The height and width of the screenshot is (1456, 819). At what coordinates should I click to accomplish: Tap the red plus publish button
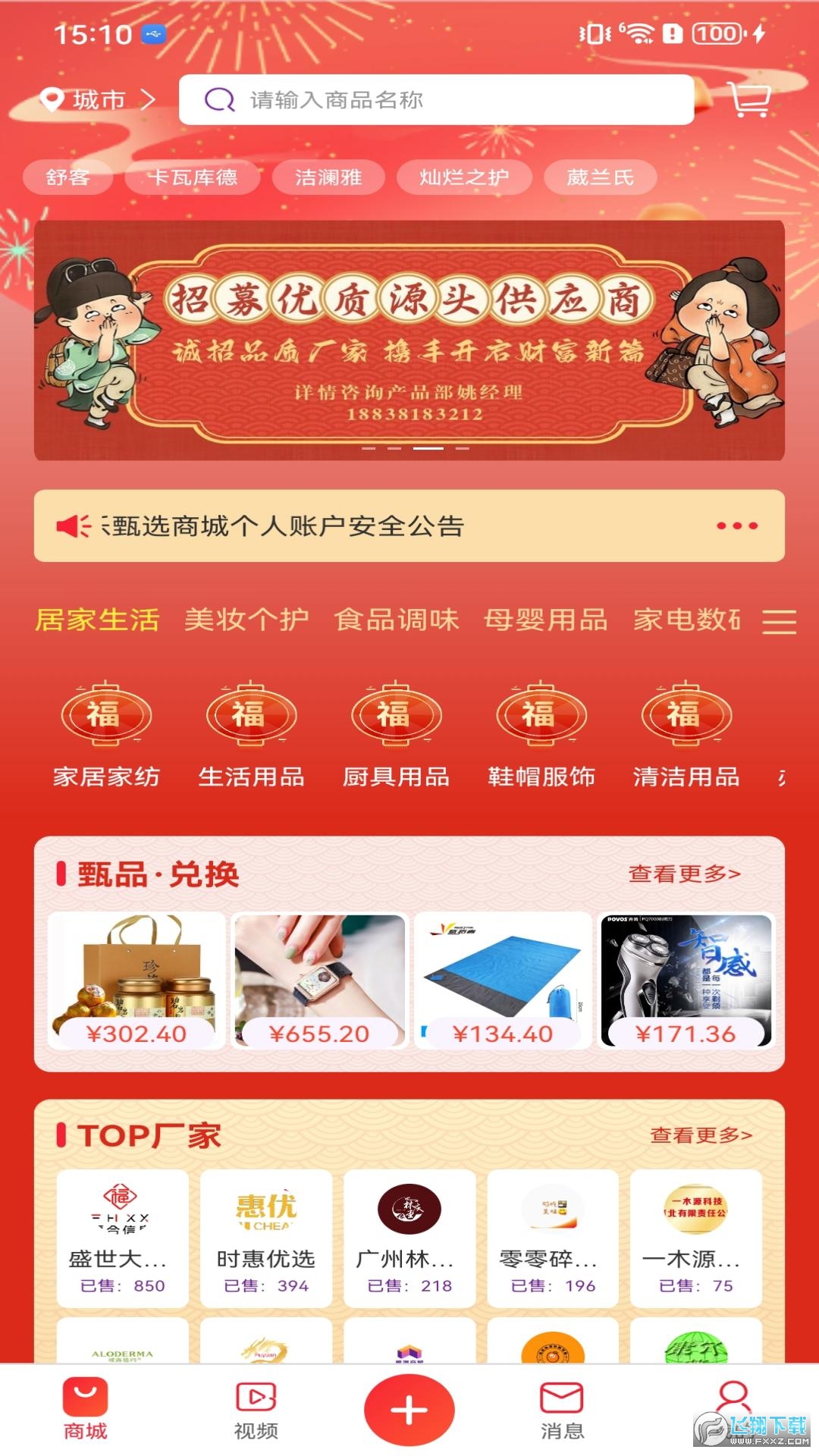point(409,1410)
